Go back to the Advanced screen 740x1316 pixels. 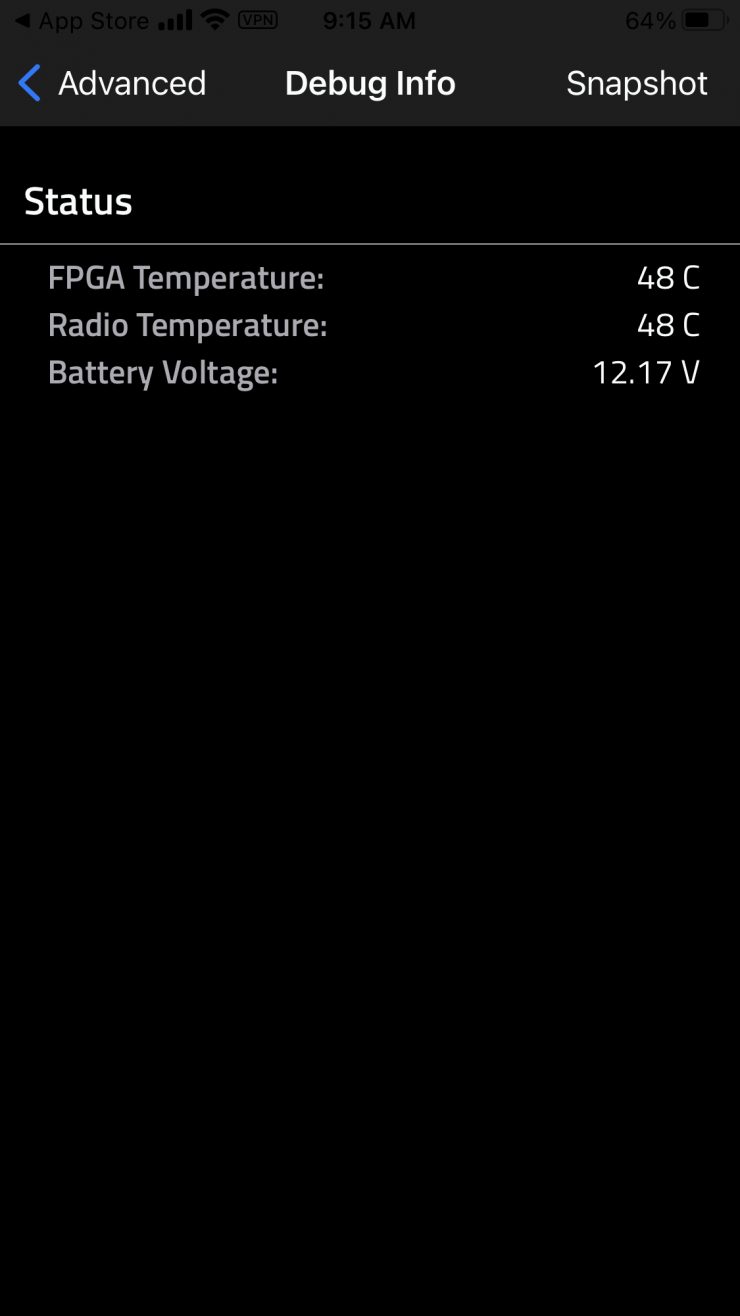coord(112,84)
